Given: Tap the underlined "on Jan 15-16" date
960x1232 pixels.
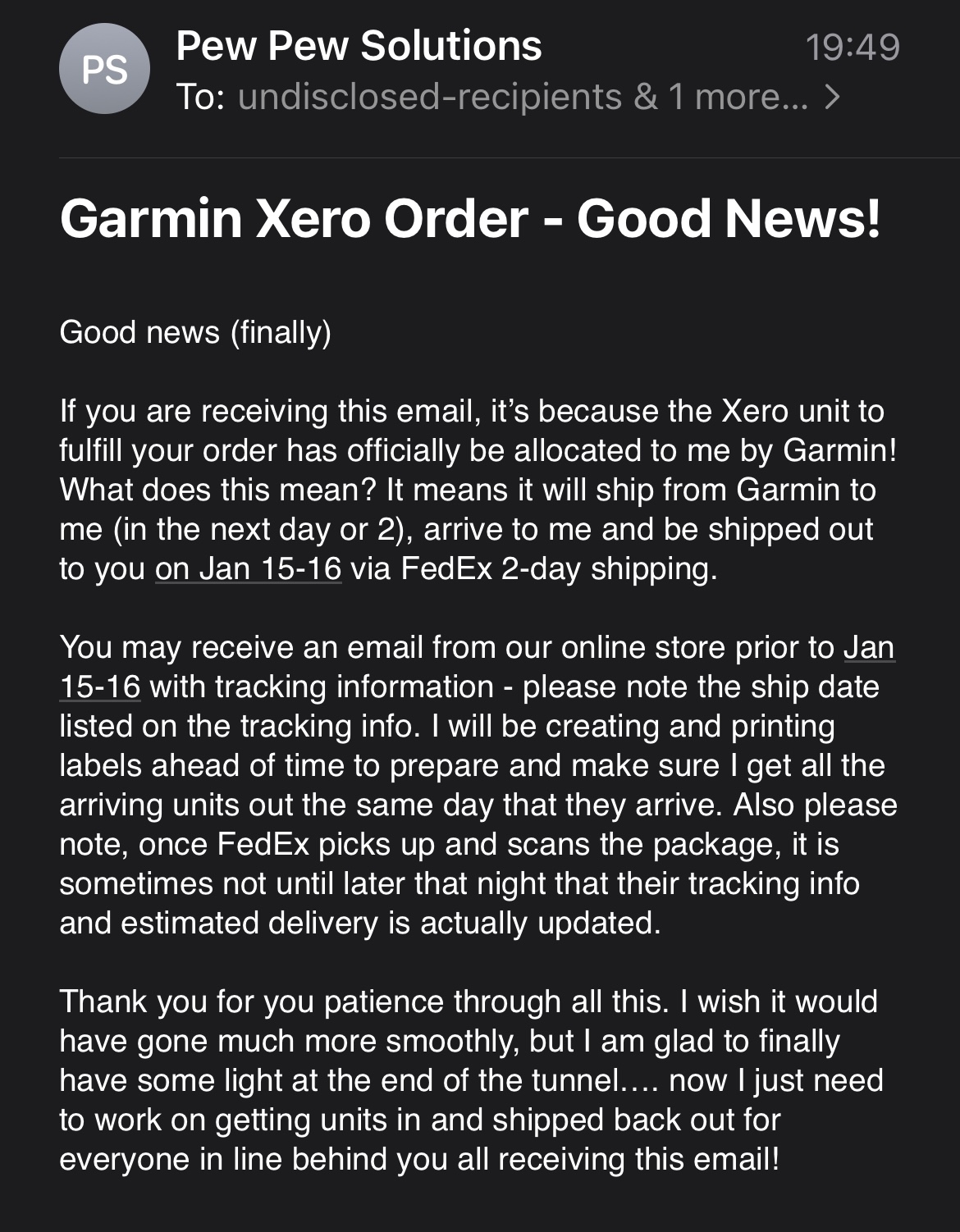Looking at the screenshot, I should 248,568.
